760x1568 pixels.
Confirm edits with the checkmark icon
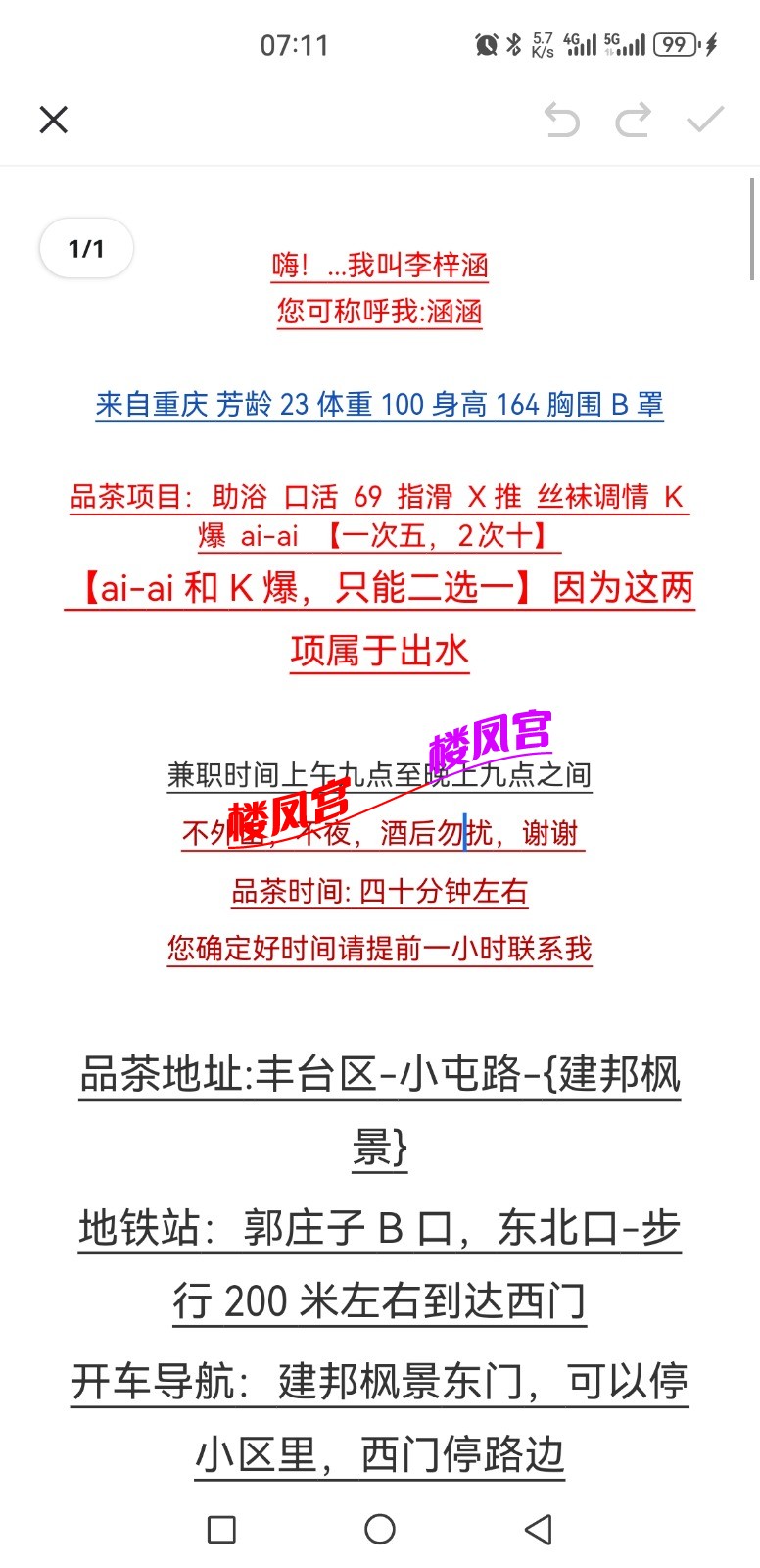coord(702,120)
